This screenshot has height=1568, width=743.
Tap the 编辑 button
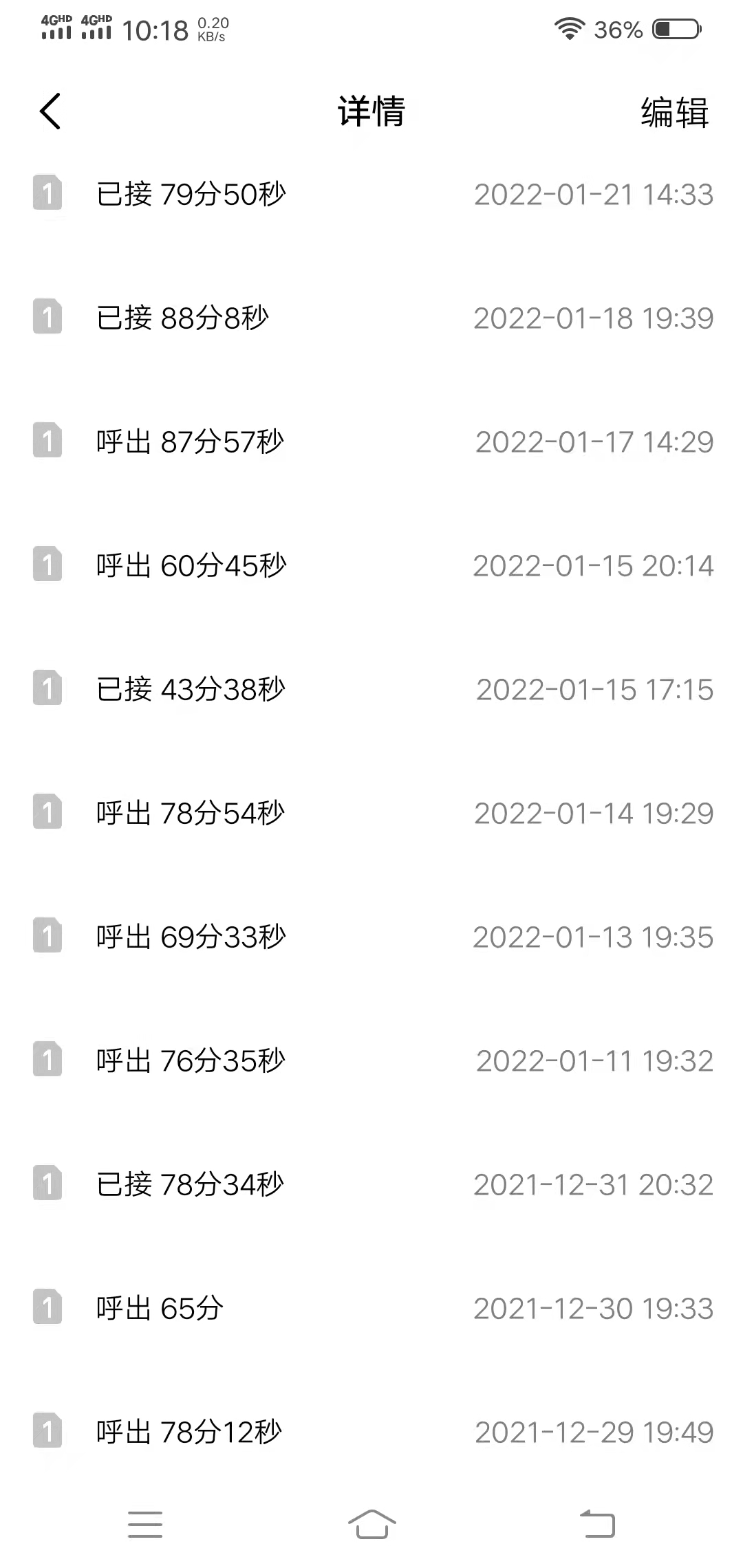(674, 112)
